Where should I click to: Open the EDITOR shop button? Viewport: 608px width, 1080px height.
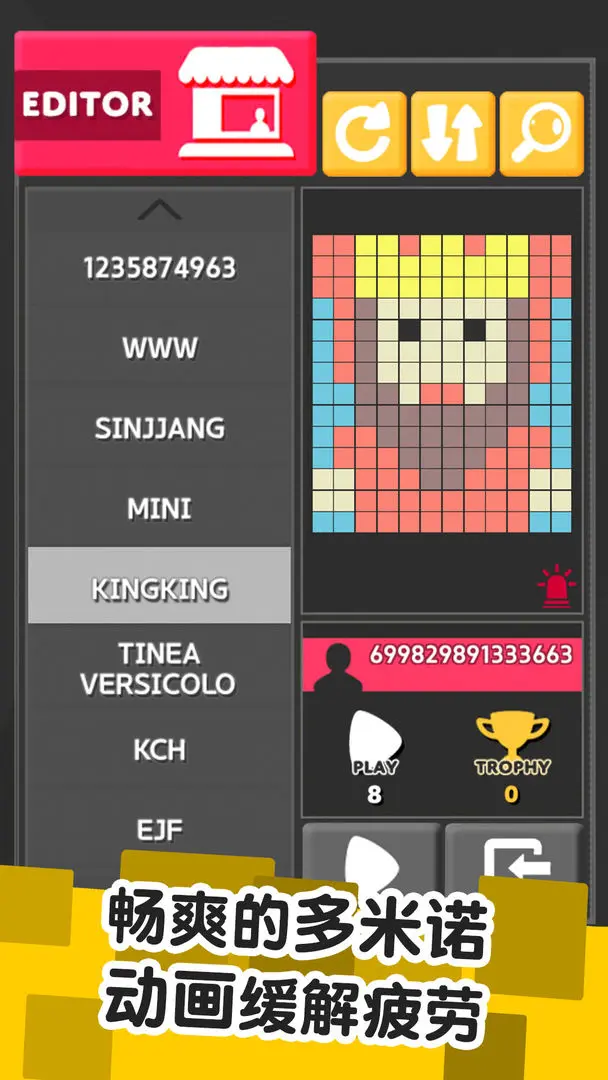[165, 103]
